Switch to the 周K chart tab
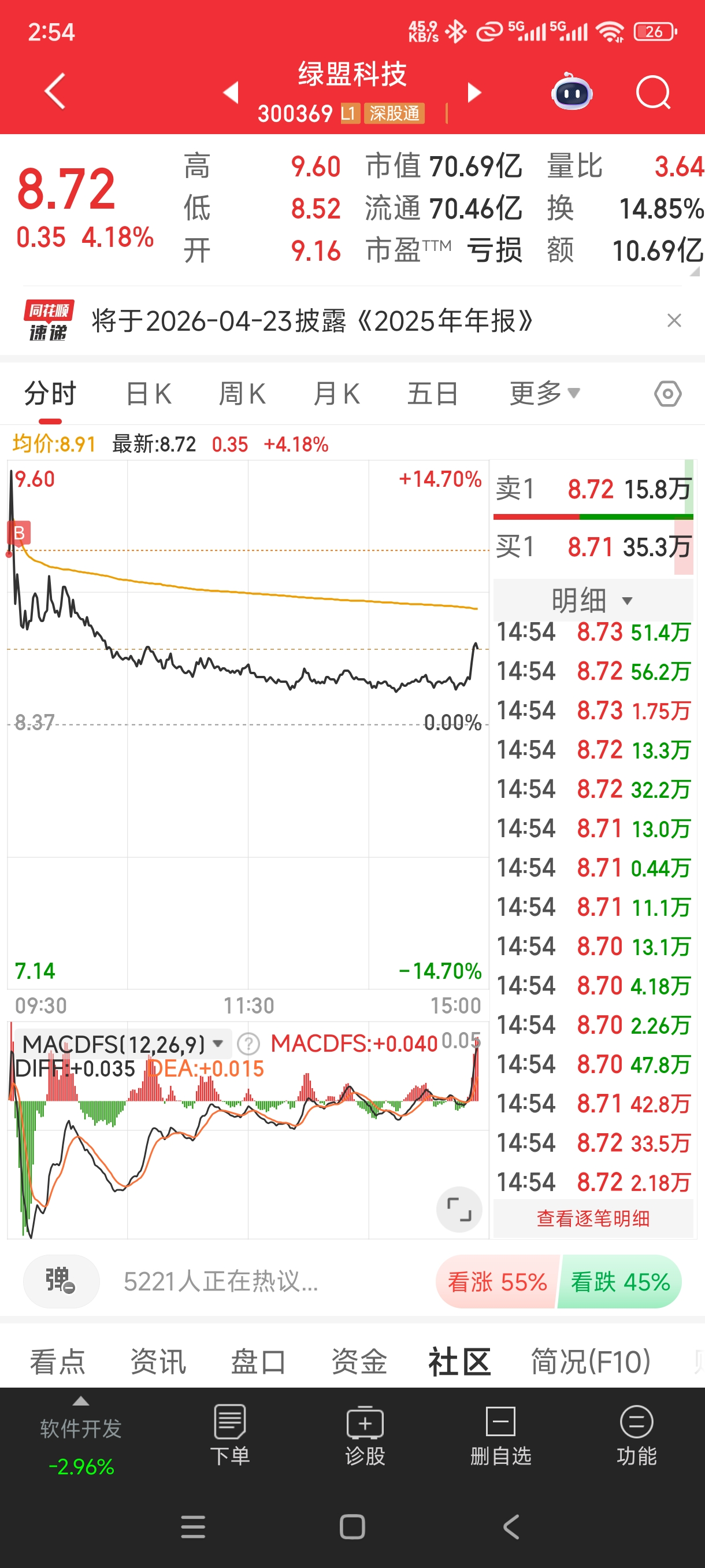 242,394
